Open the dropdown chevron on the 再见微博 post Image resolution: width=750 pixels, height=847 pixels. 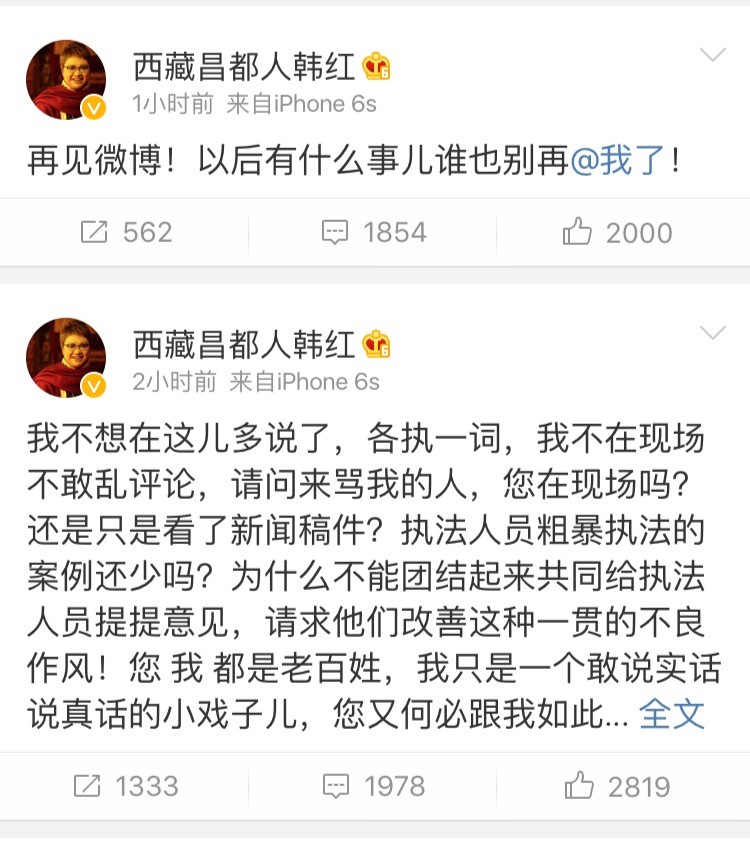click(712, 55)
